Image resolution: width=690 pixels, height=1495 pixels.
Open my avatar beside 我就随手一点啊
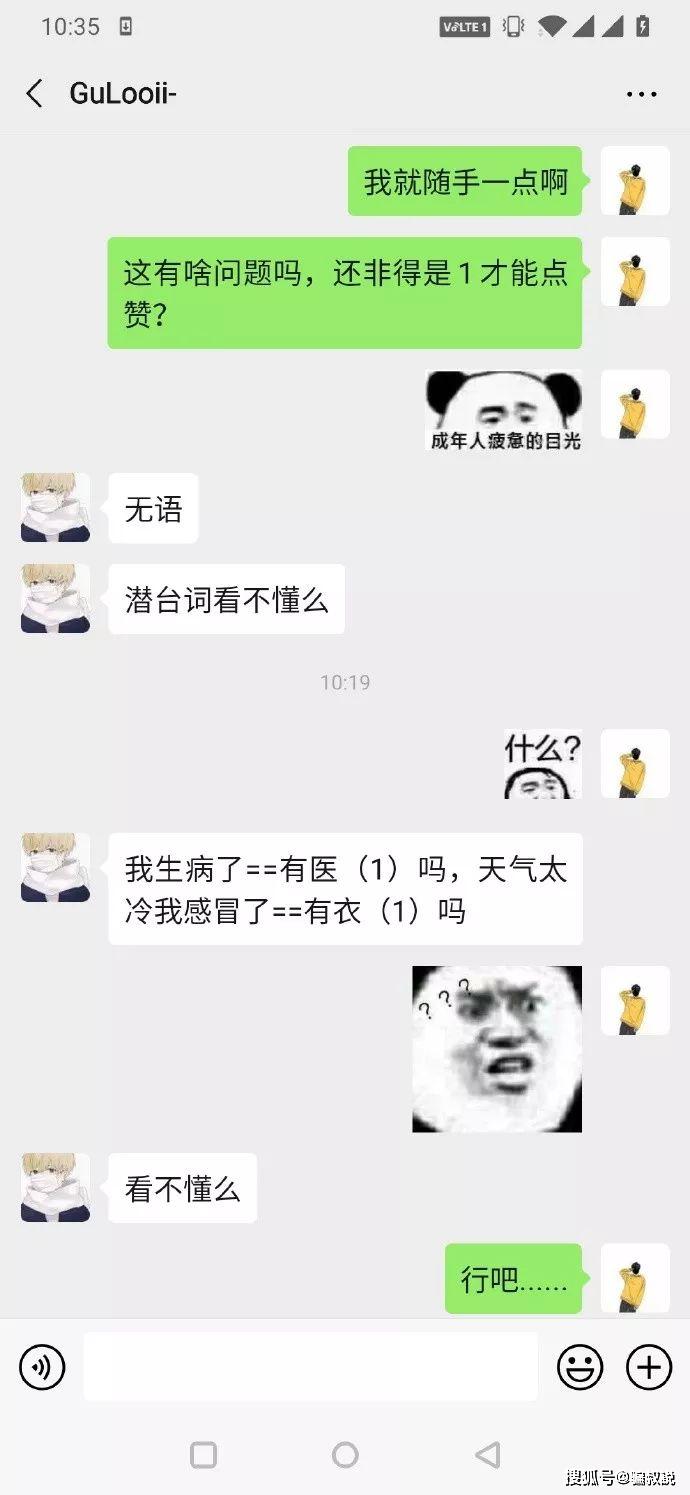635,181
